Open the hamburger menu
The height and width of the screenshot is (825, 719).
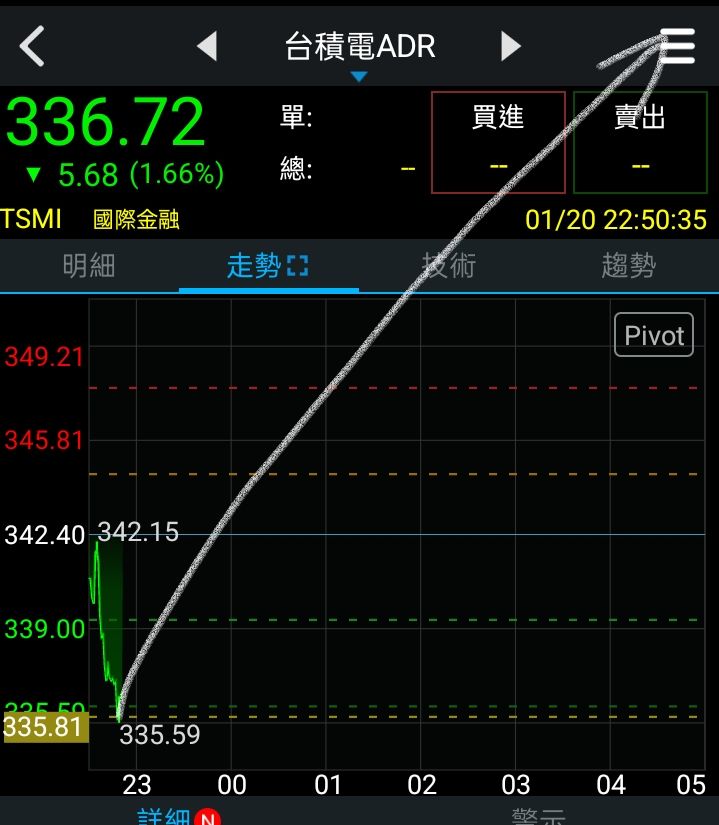(678, 46)
